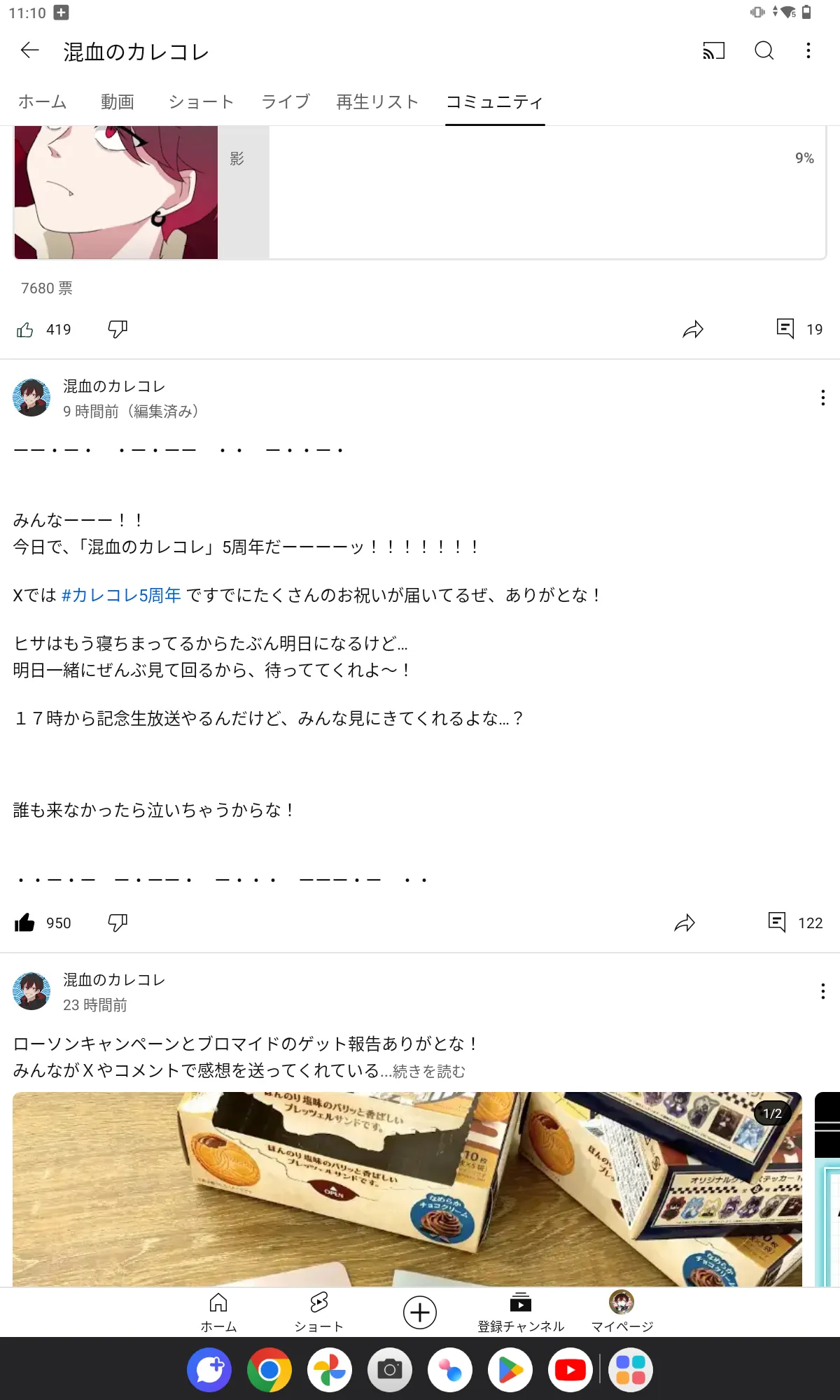This screenshot has width=840, height=1400.
Task: Switch to the ショート channel tab
Action: coord(201,102)
